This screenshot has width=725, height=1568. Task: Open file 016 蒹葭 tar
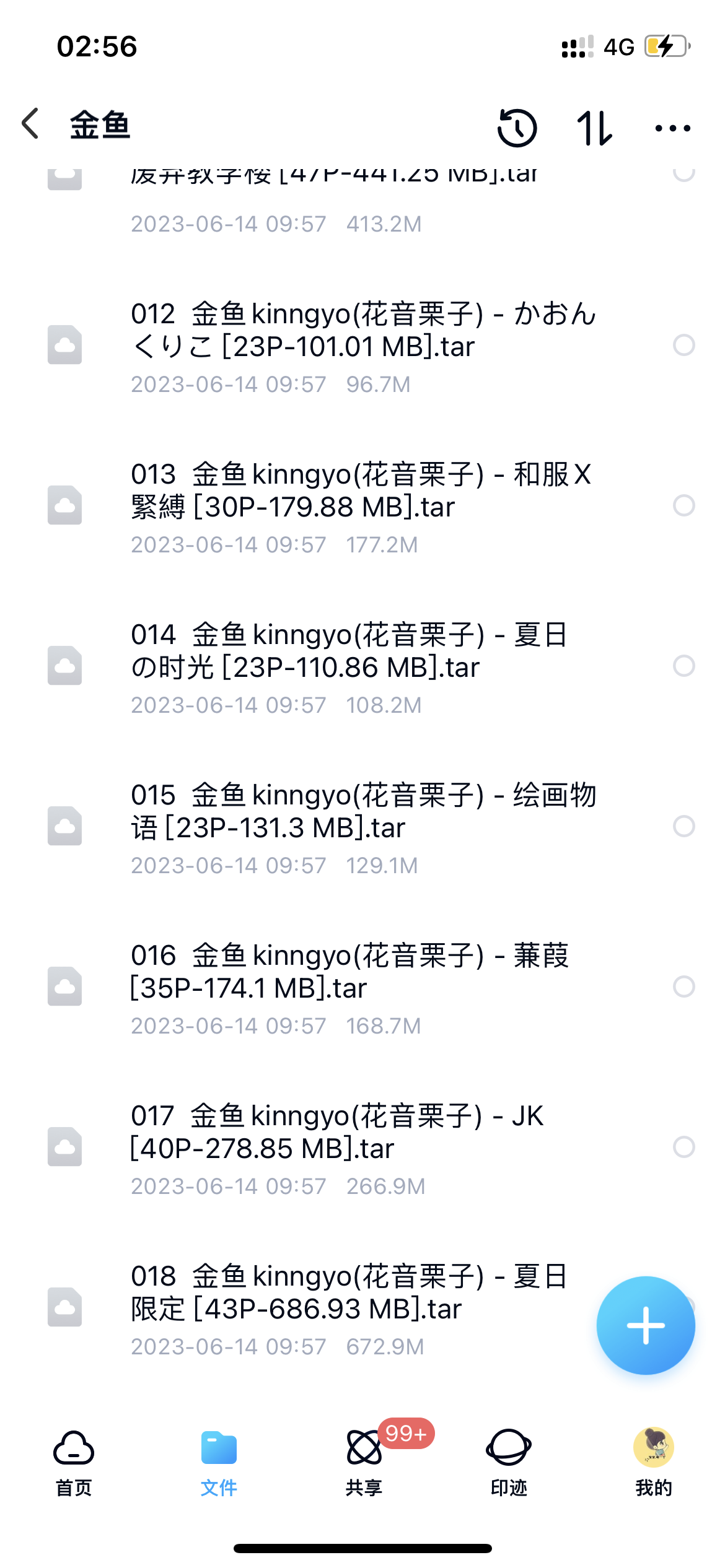349,972
